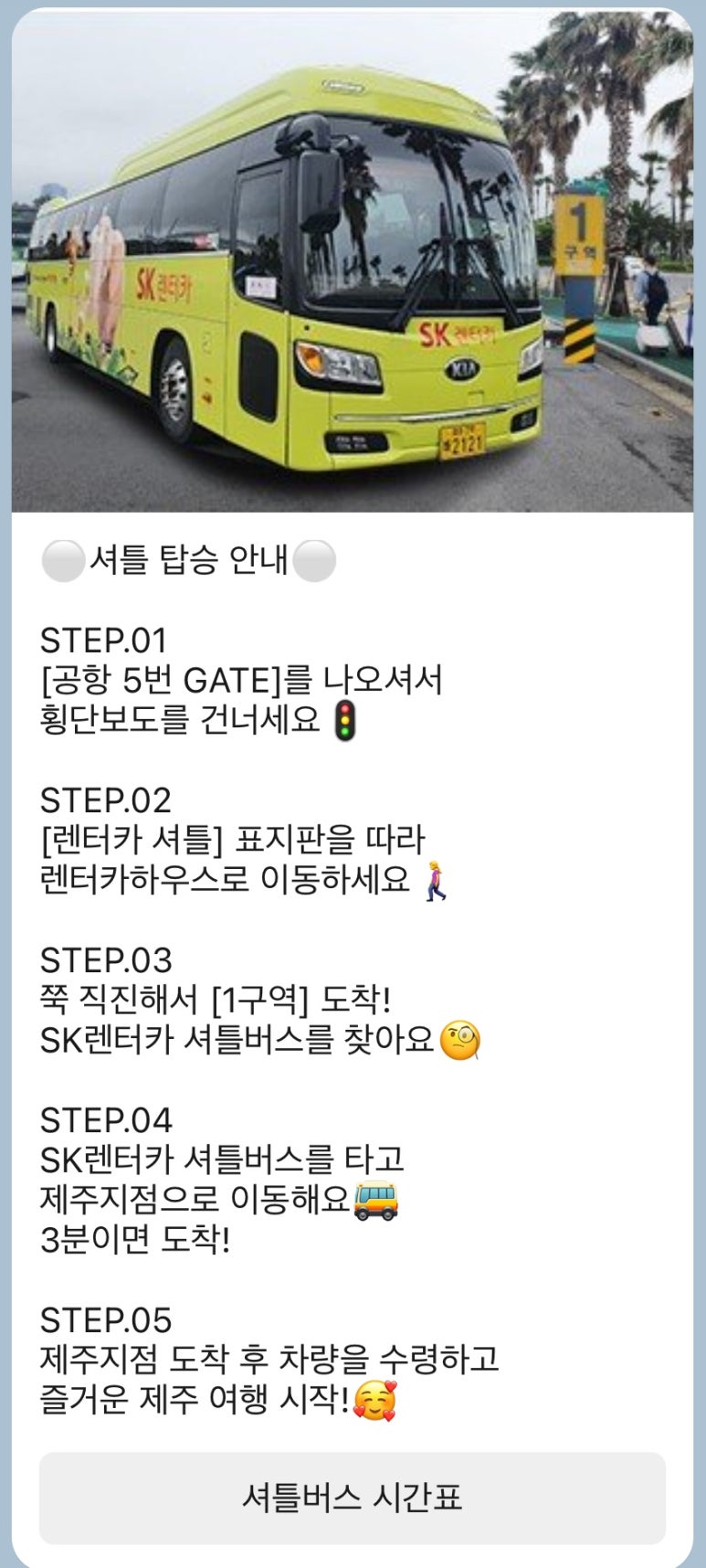706x1568 pixels.
Task: View the SK렌터카 shuttle bus photo
Action: click(352, 260)
